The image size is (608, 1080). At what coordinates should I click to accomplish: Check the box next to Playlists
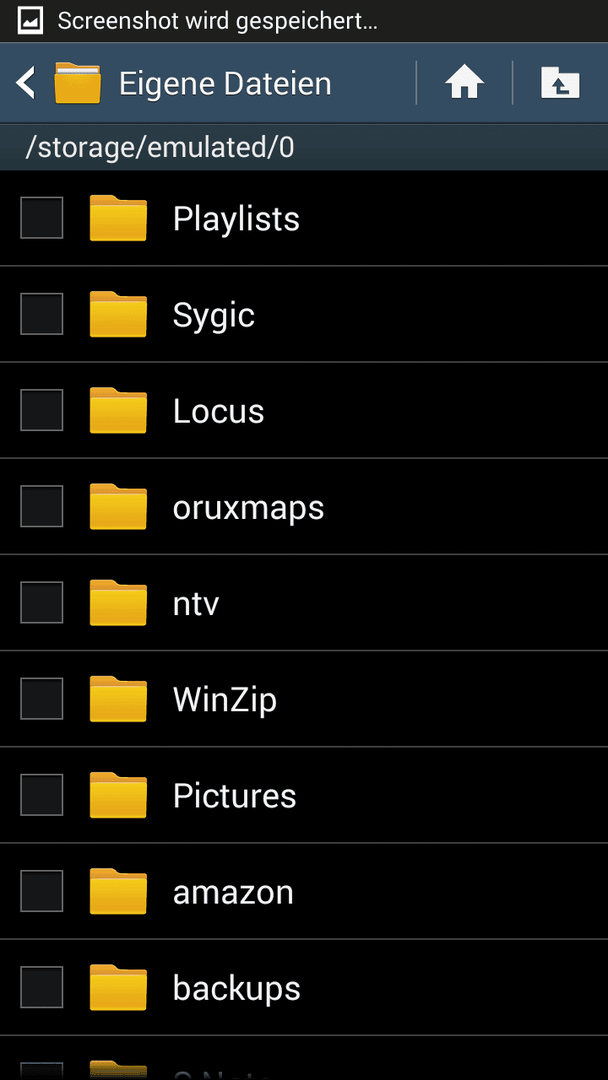tap(41, 218)
